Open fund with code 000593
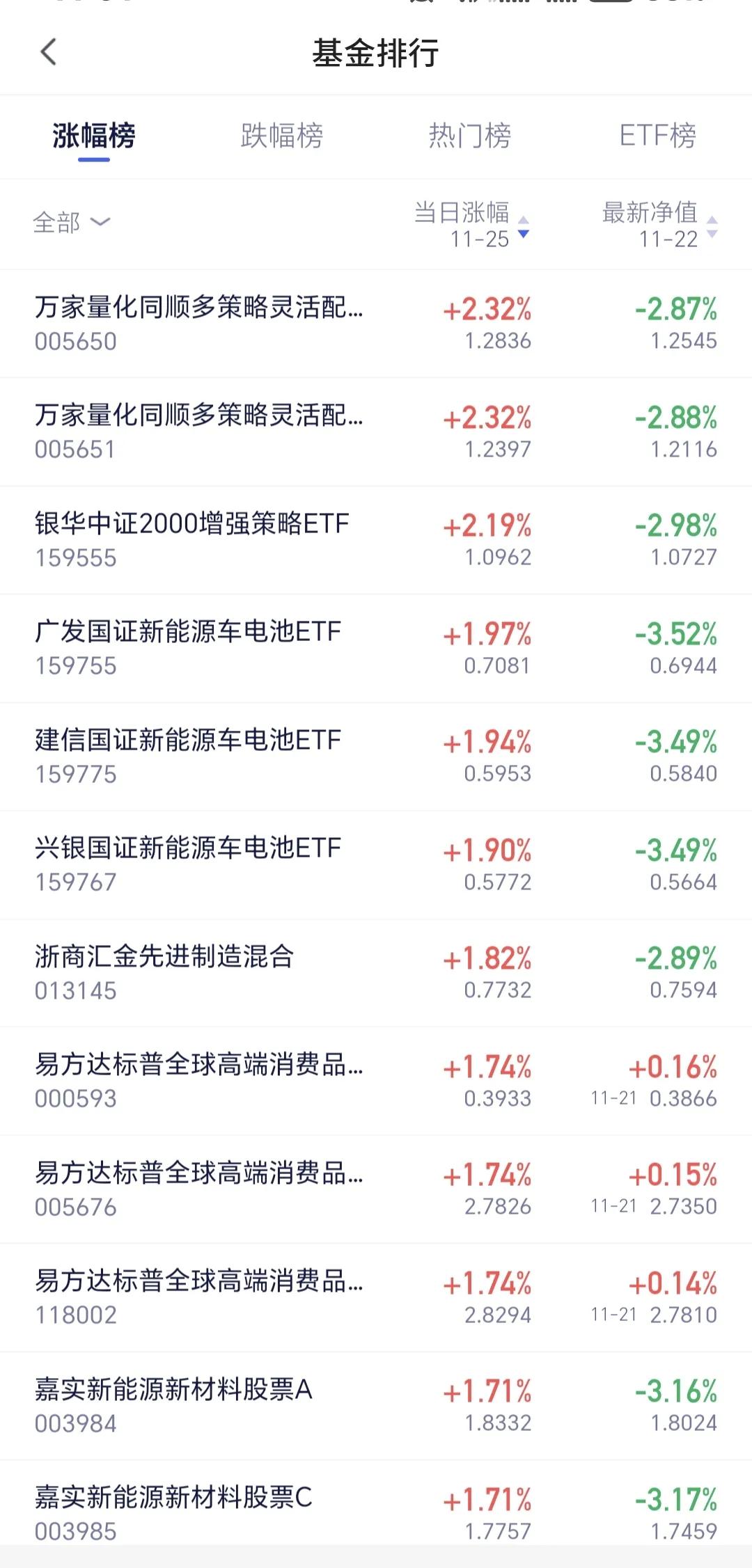 tap(376, 1081)
